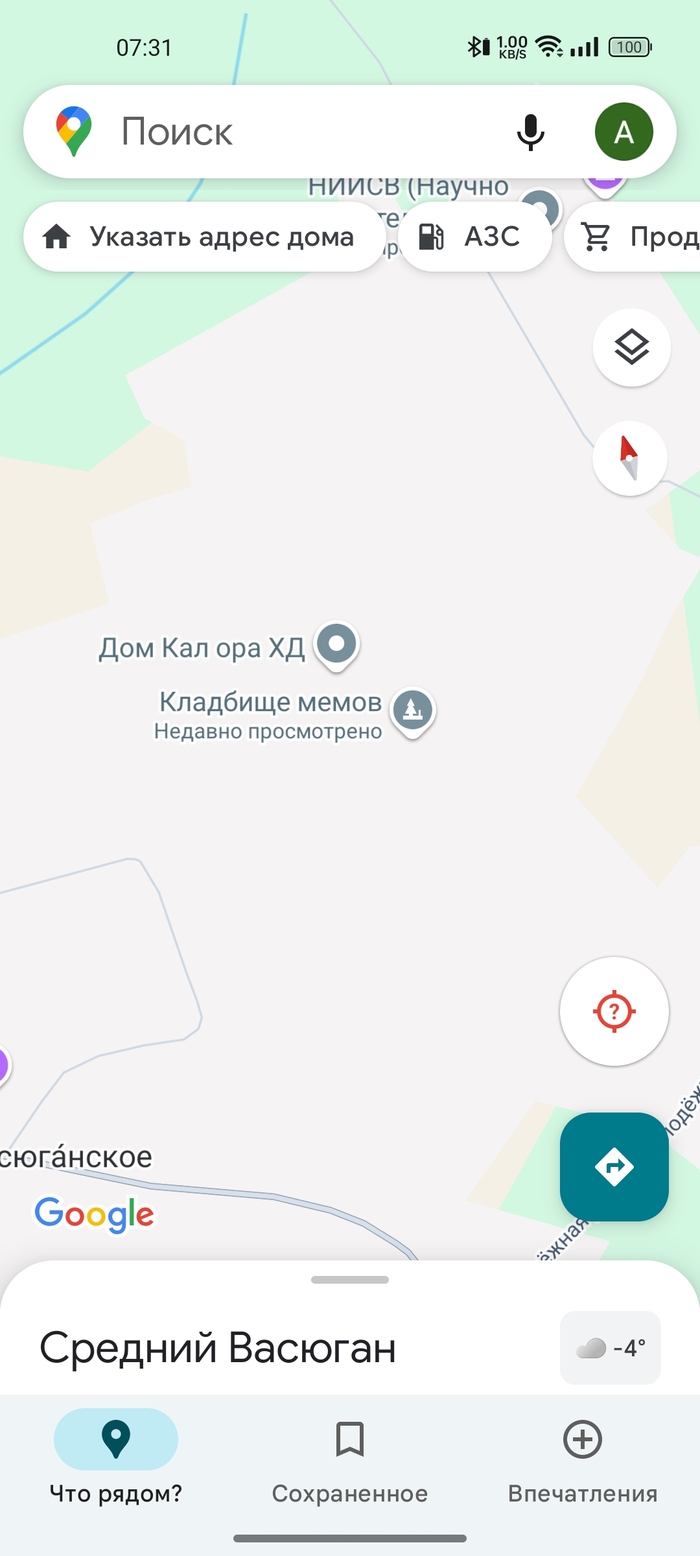The image size is (700, 1556).
Task: Open the Поиск search field
Action: pos(280,132)
